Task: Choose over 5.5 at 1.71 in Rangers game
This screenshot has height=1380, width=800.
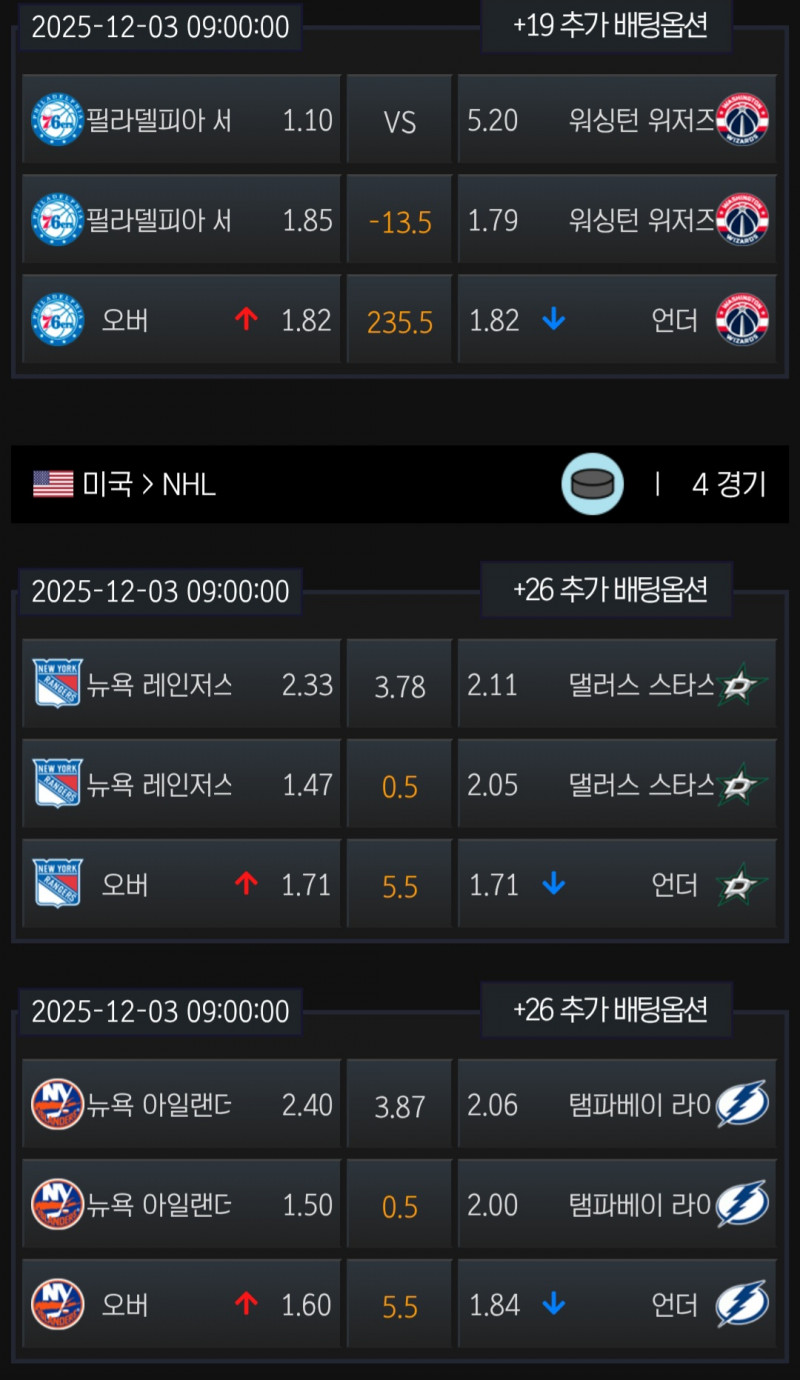Action: 181,885
